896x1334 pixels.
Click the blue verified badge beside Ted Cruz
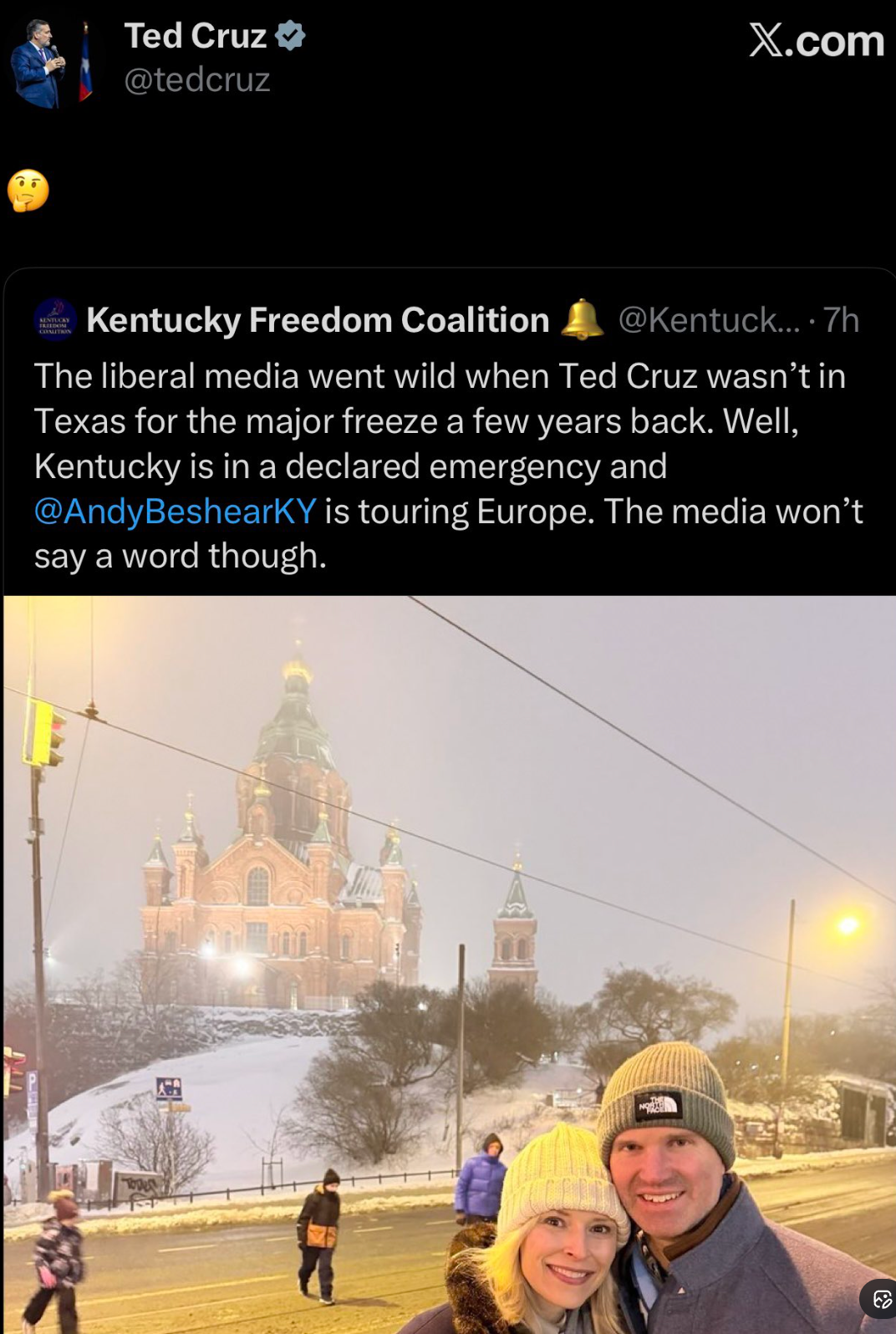point(290,35)
